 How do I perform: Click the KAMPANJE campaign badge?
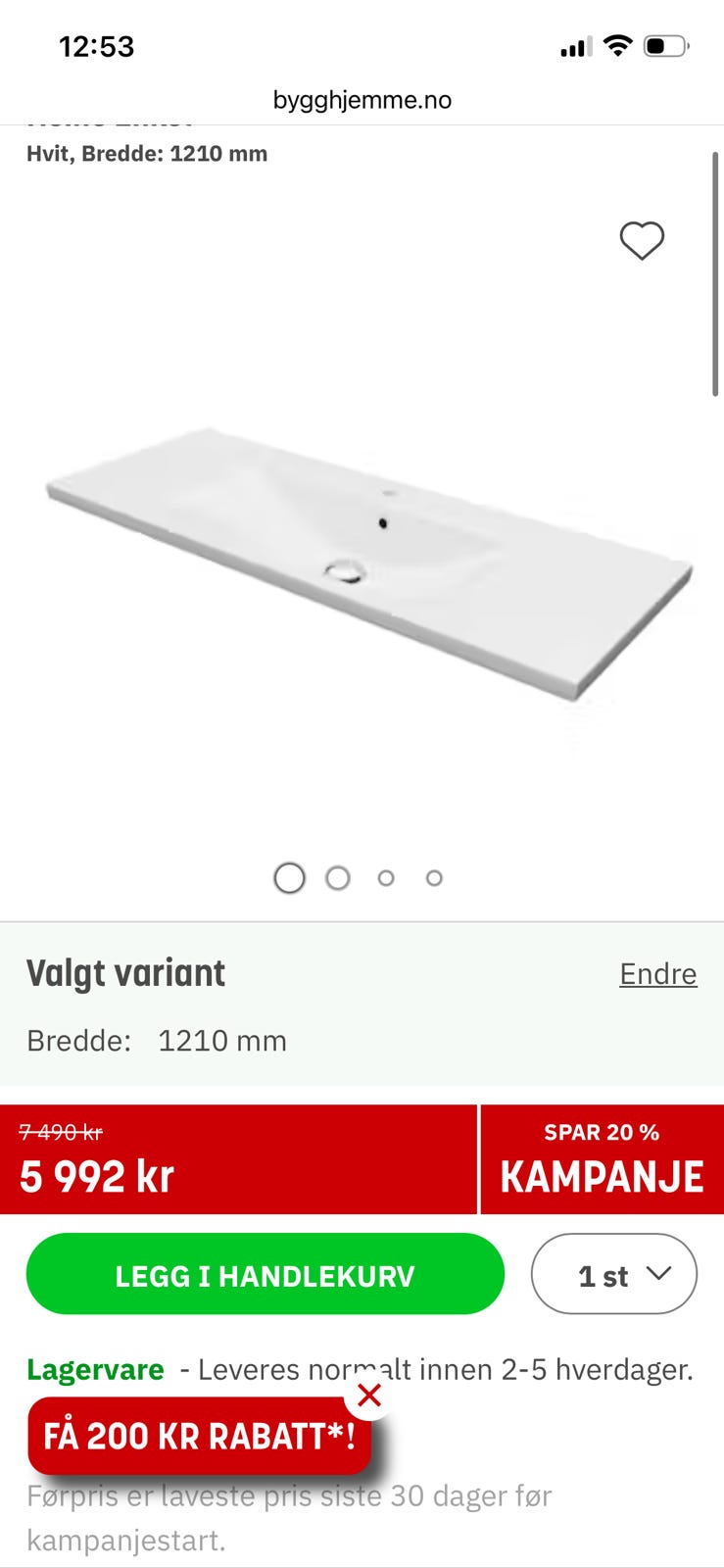pos(602,1175)
